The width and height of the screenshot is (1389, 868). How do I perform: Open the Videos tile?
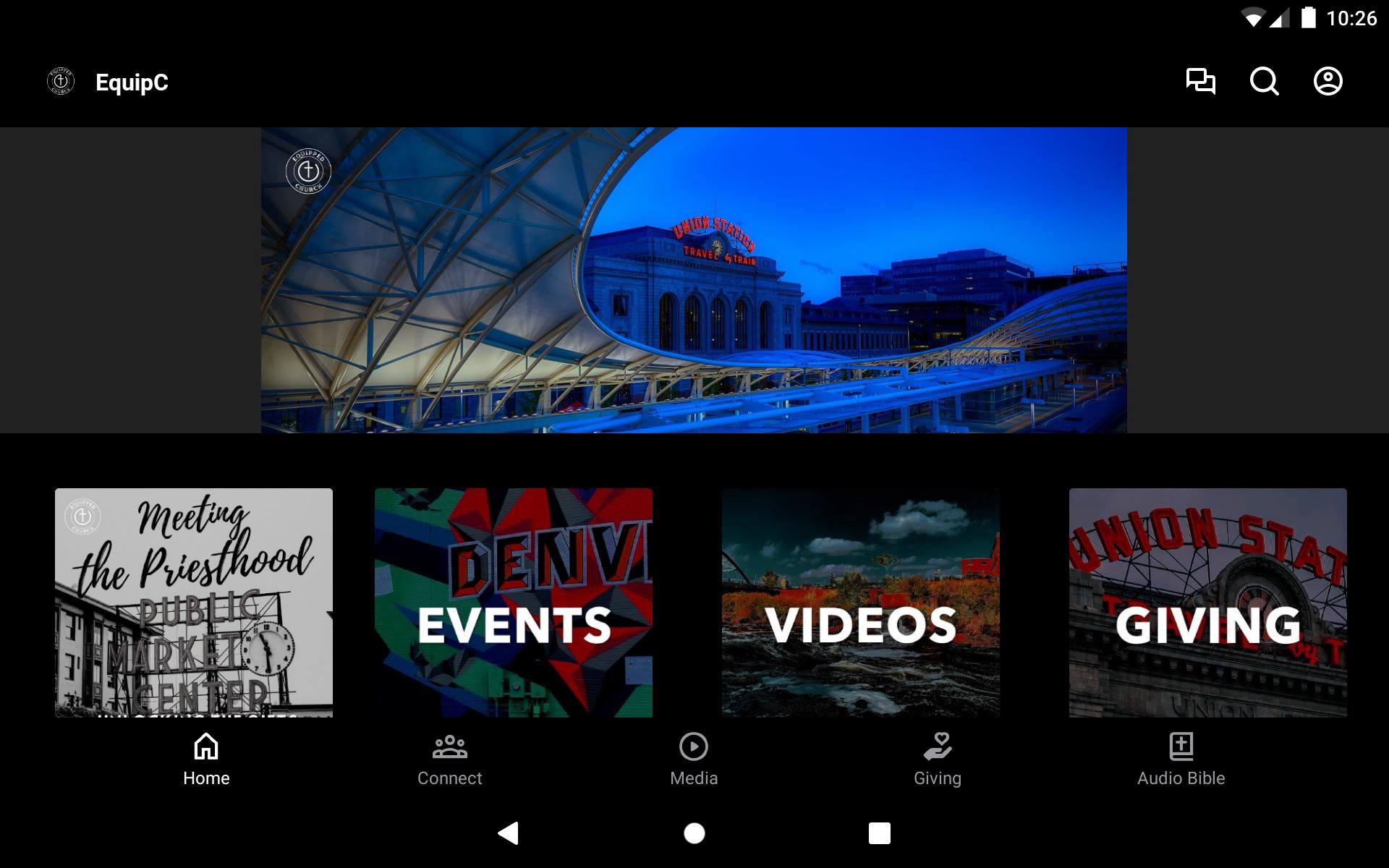[x=861, y=603]
